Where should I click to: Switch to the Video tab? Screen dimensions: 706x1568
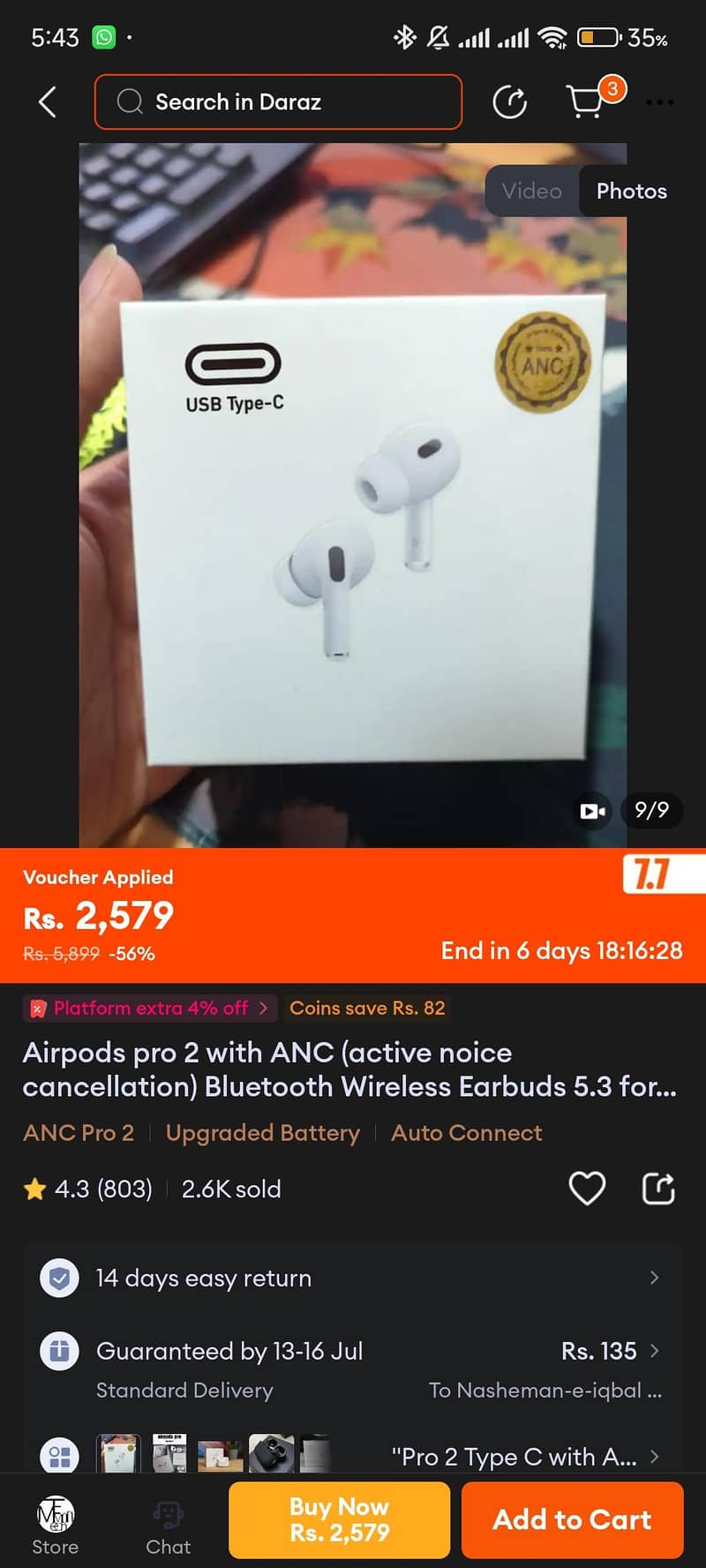point(532,191)
